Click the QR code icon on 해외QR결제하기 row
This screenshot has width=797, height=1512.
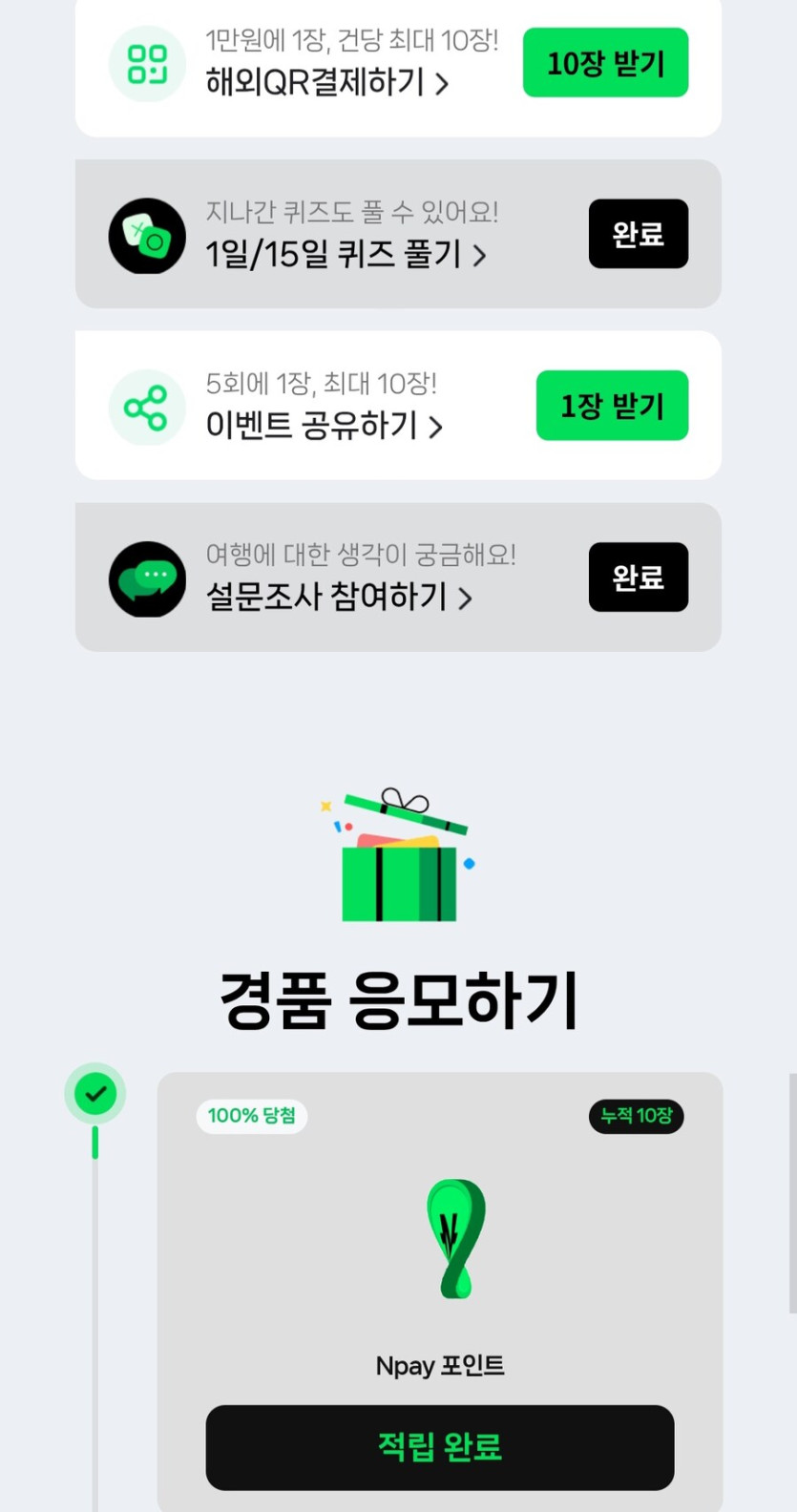[146, 63]
